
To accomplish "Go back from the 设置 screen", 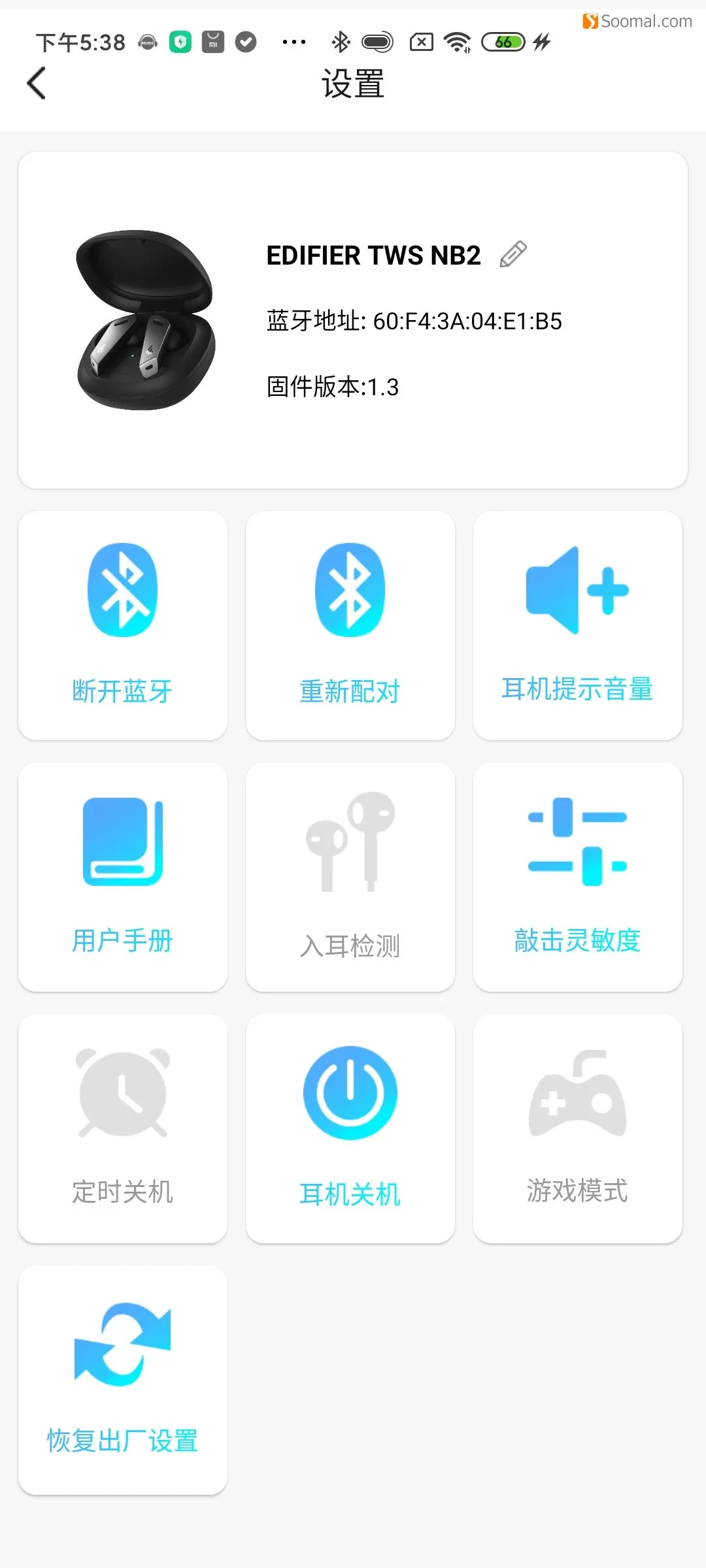I will coord(37,84).
